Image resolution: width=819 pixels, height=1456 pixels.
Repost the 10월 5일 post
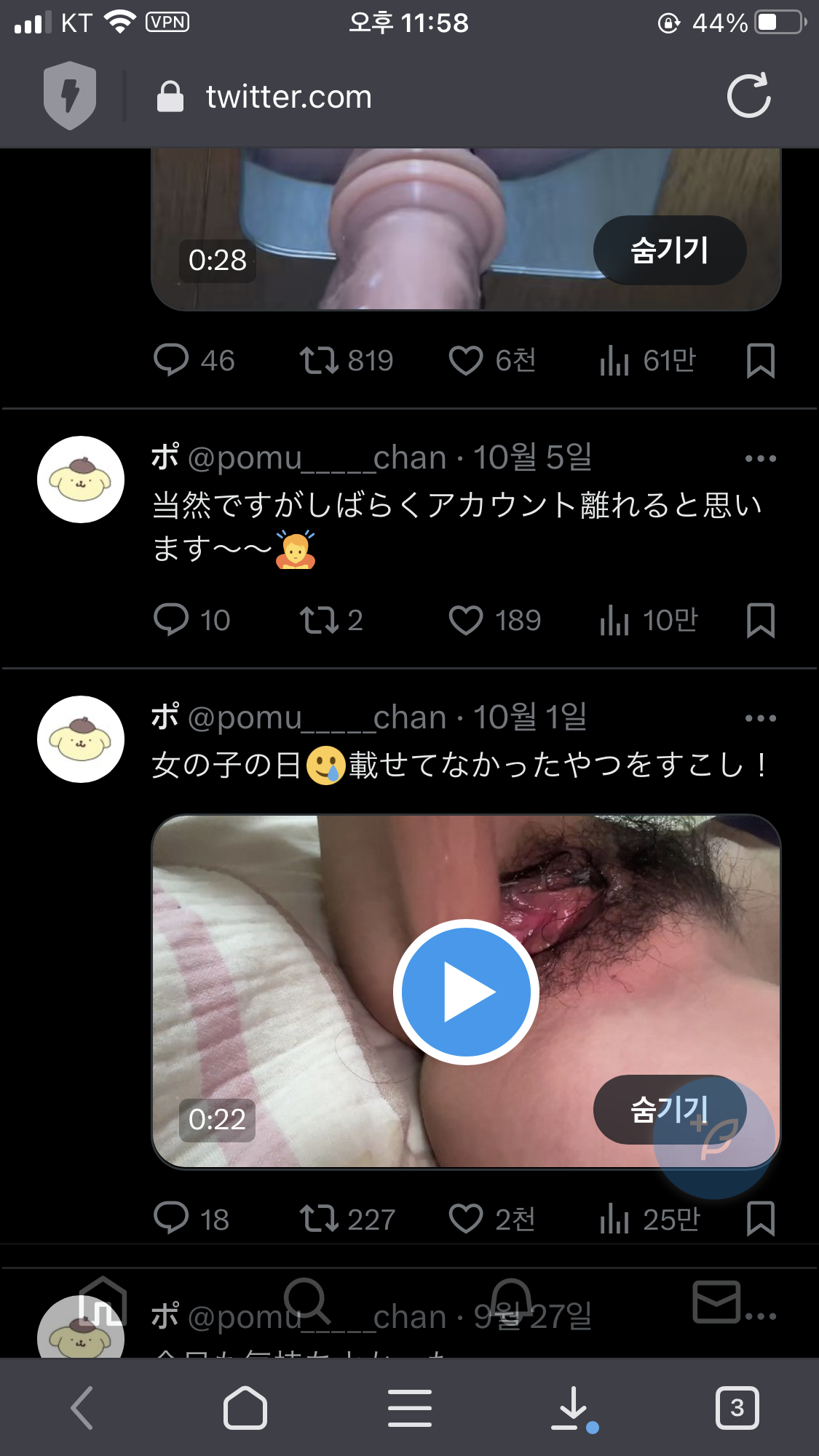[x=319, y=621]
